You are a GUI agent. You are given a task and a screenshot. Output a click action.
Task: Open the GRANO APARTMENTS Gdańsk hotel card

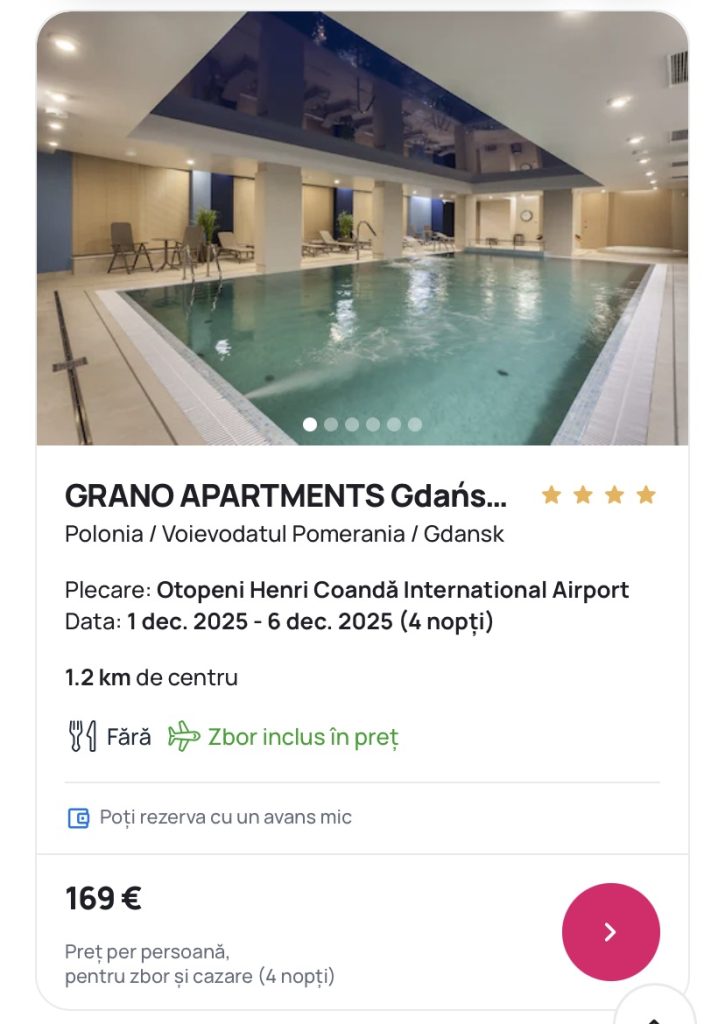(286, 496)
